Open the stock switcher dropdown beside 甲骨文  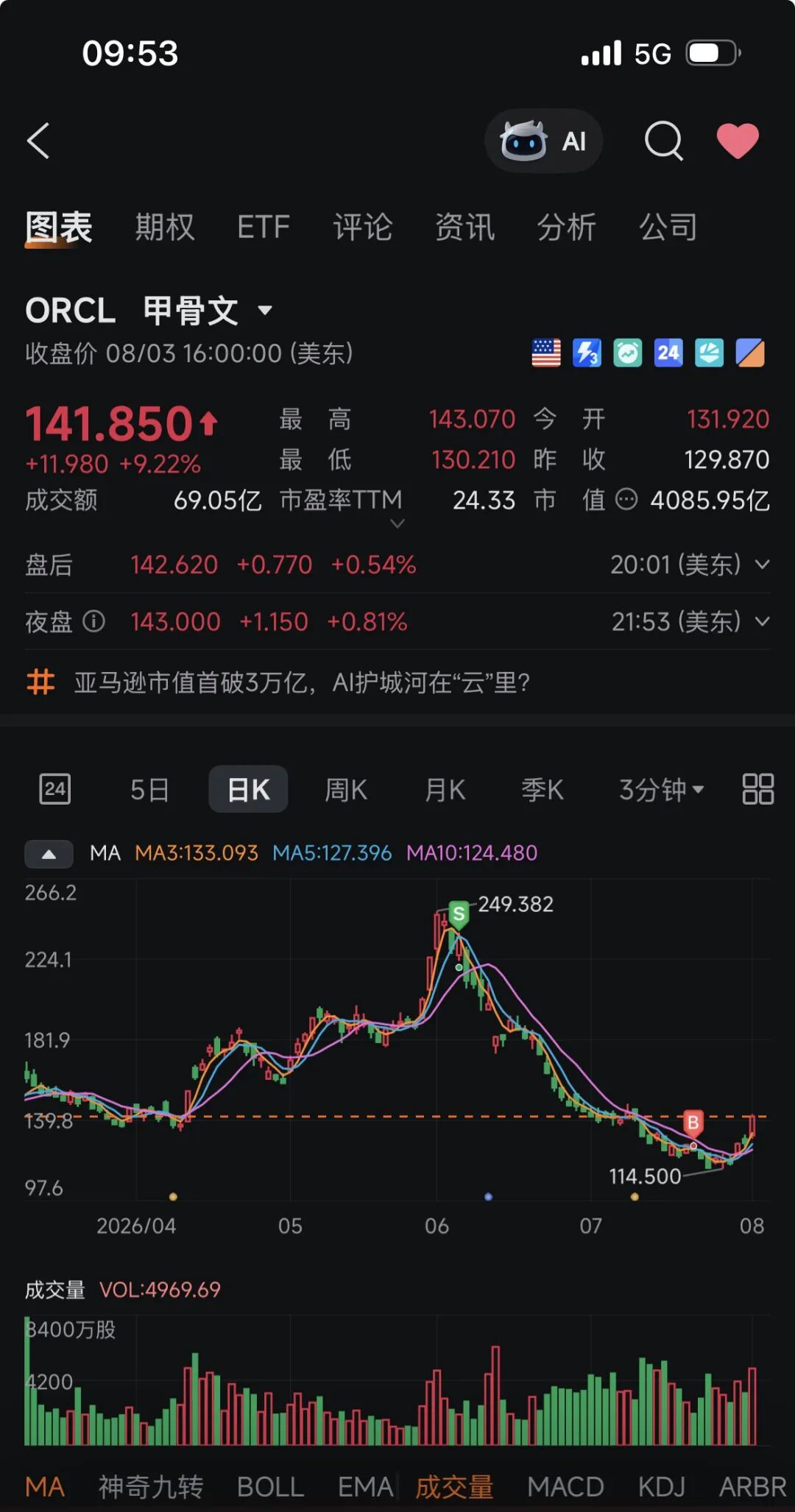(x=265, y=311)
